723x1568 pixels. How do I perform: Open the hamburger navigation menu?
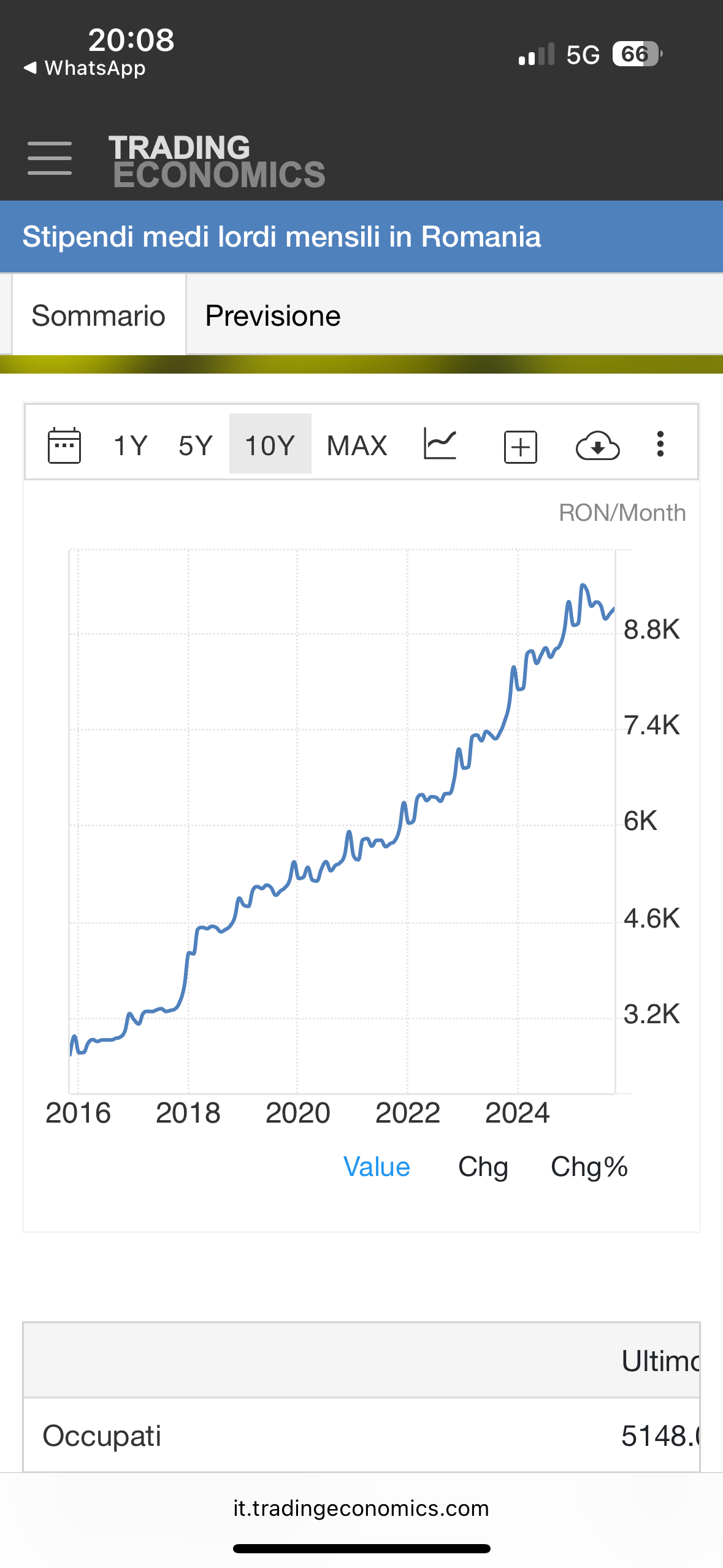point(50,158)
